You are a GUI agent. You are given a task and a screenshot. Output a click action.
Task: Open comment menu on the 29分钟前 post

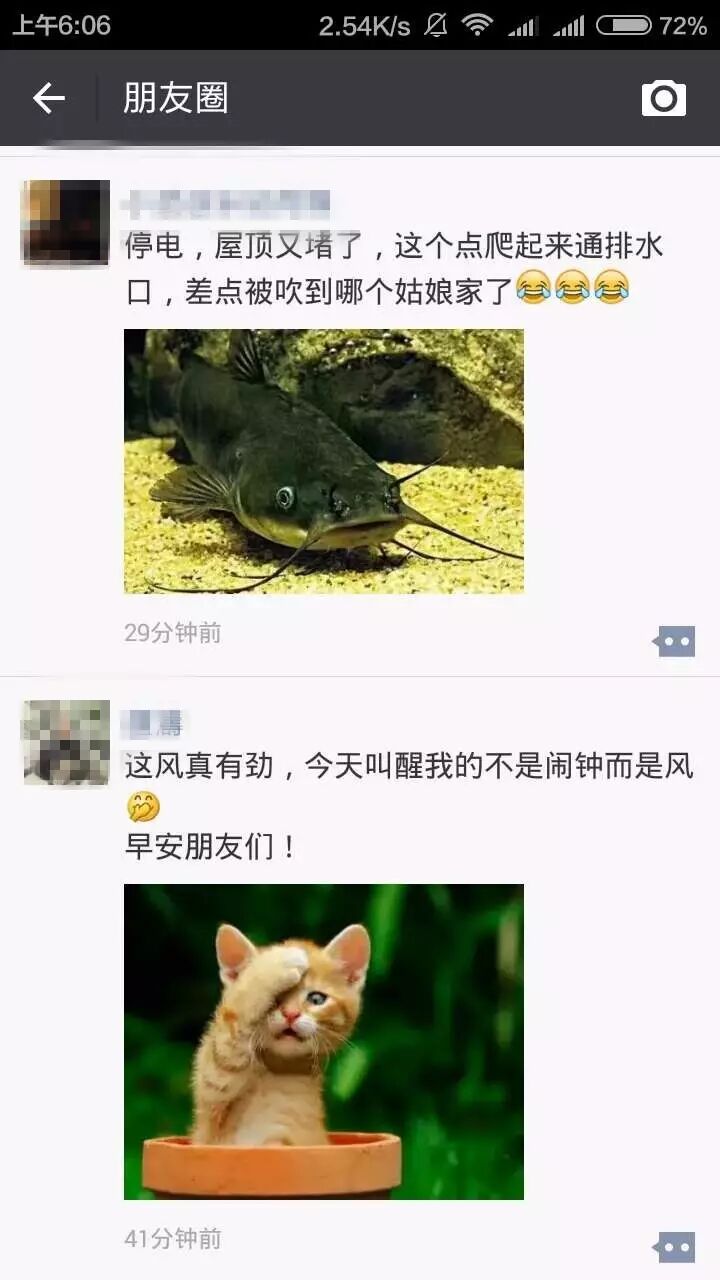tap(675, 641)
